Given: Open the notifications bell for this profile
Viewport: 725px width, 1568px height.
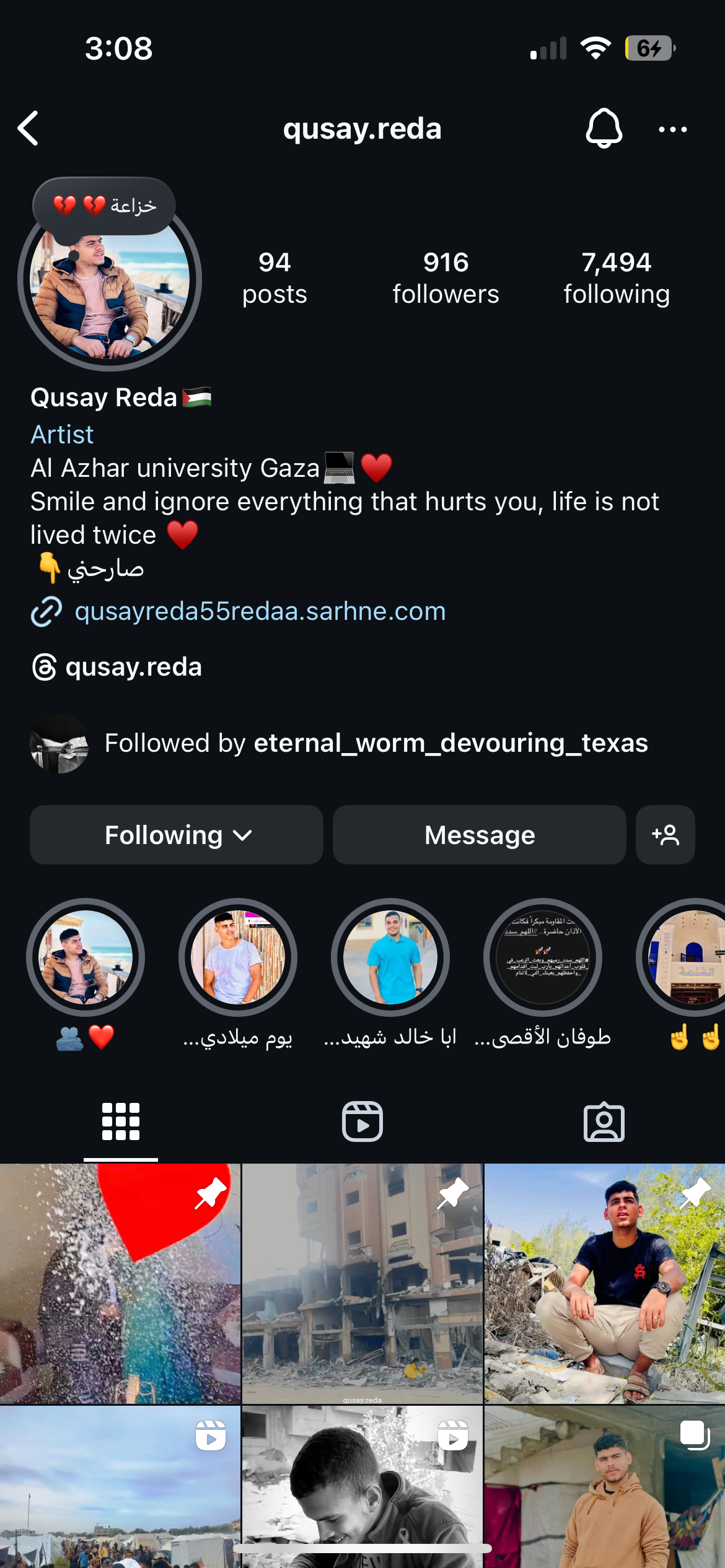Looking at the screenshot, I should pyautogui.click(x=604, y=129).
